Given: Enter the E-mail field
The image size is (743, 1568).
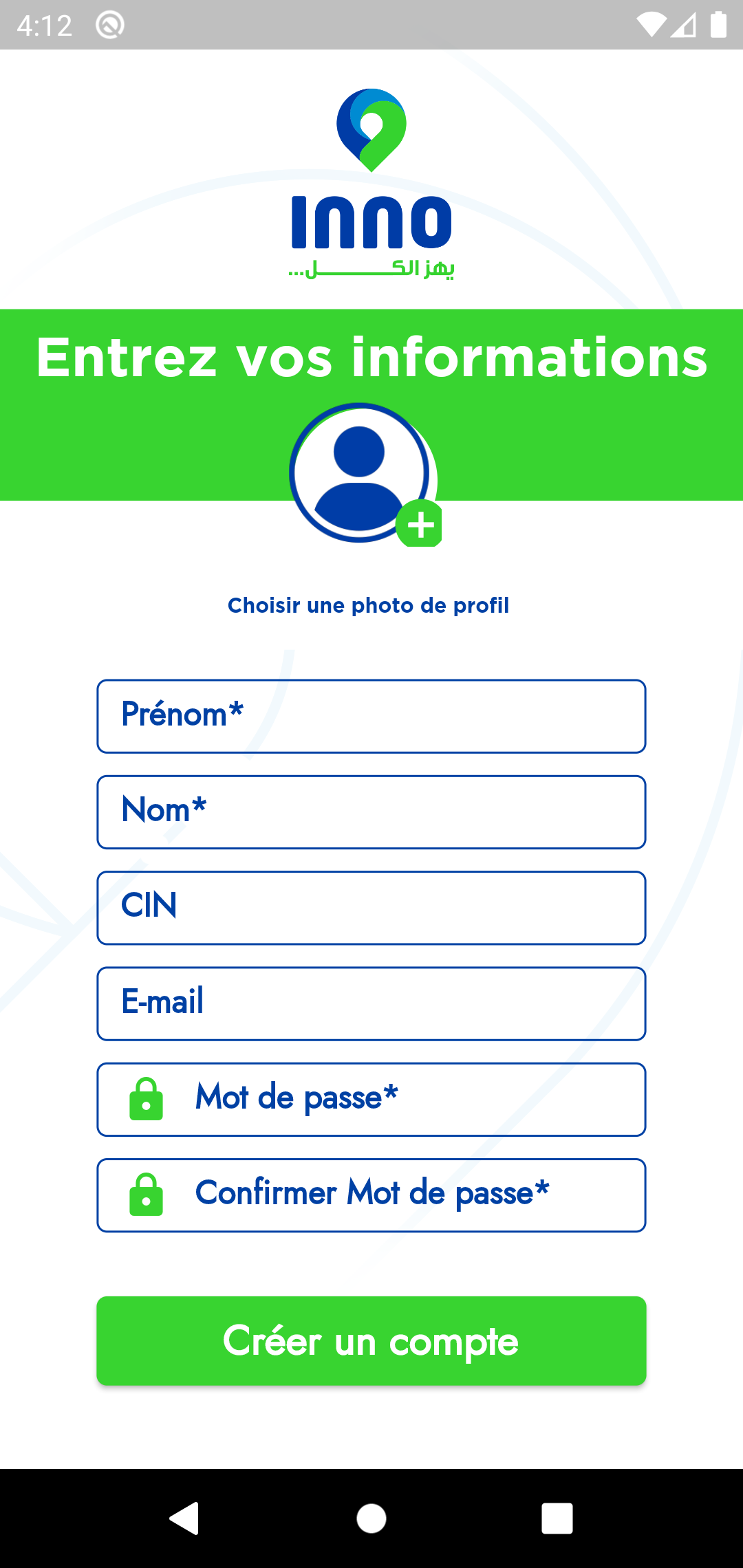Looking at the screenshot, I should tap(371, 1003).
